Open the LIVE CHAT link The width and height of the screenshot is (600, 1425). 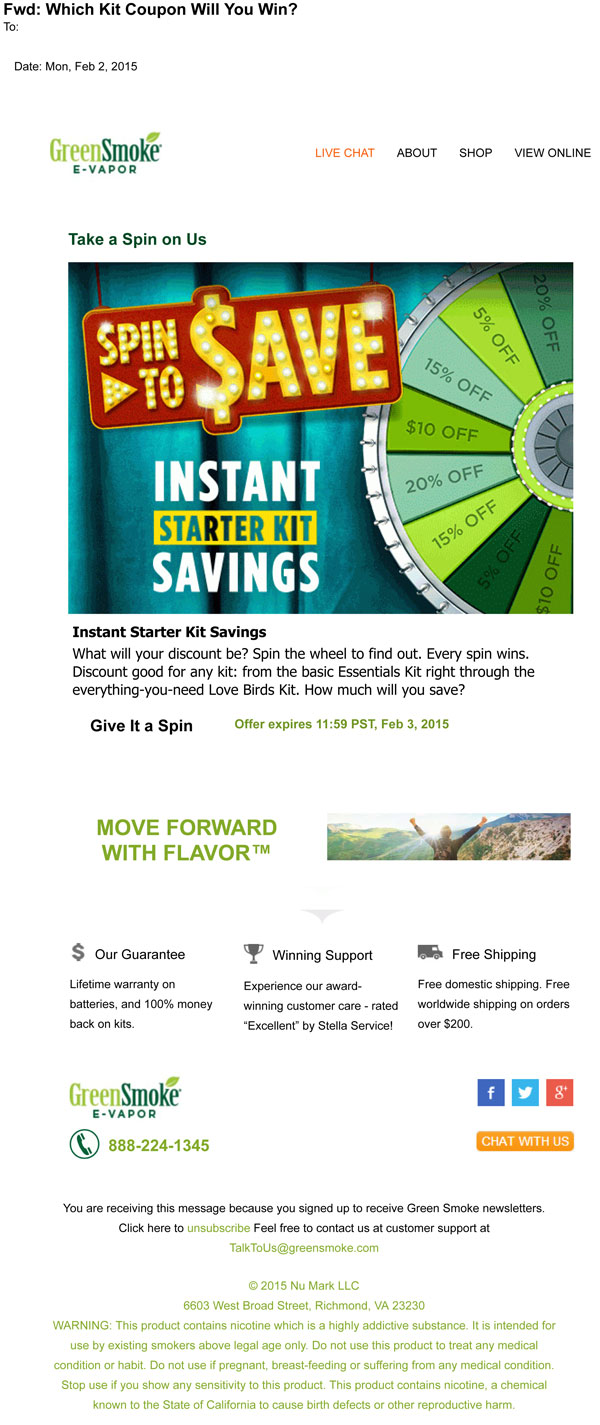click(x=344, y=153)
